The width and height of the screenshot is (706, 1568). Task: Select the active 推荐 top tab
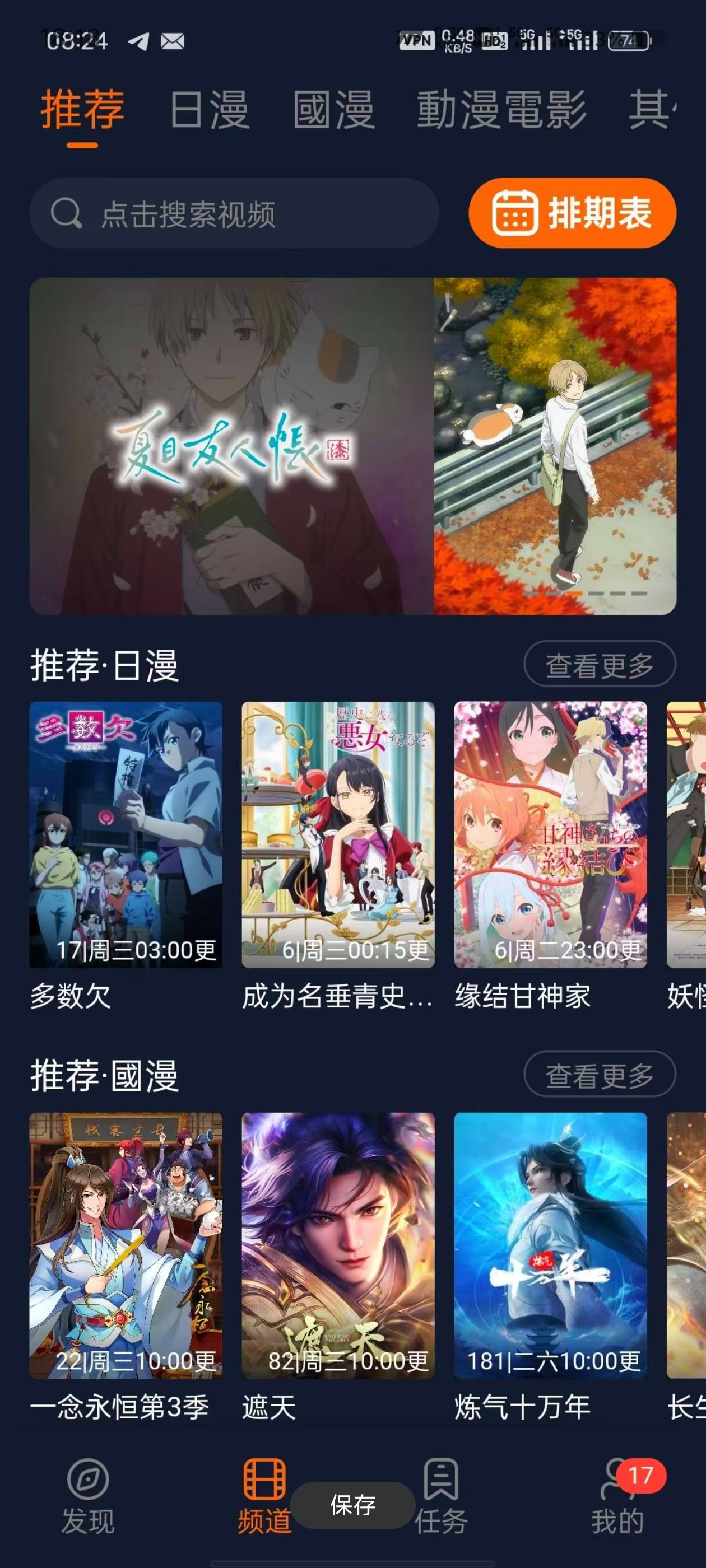(x=82, y=110)
